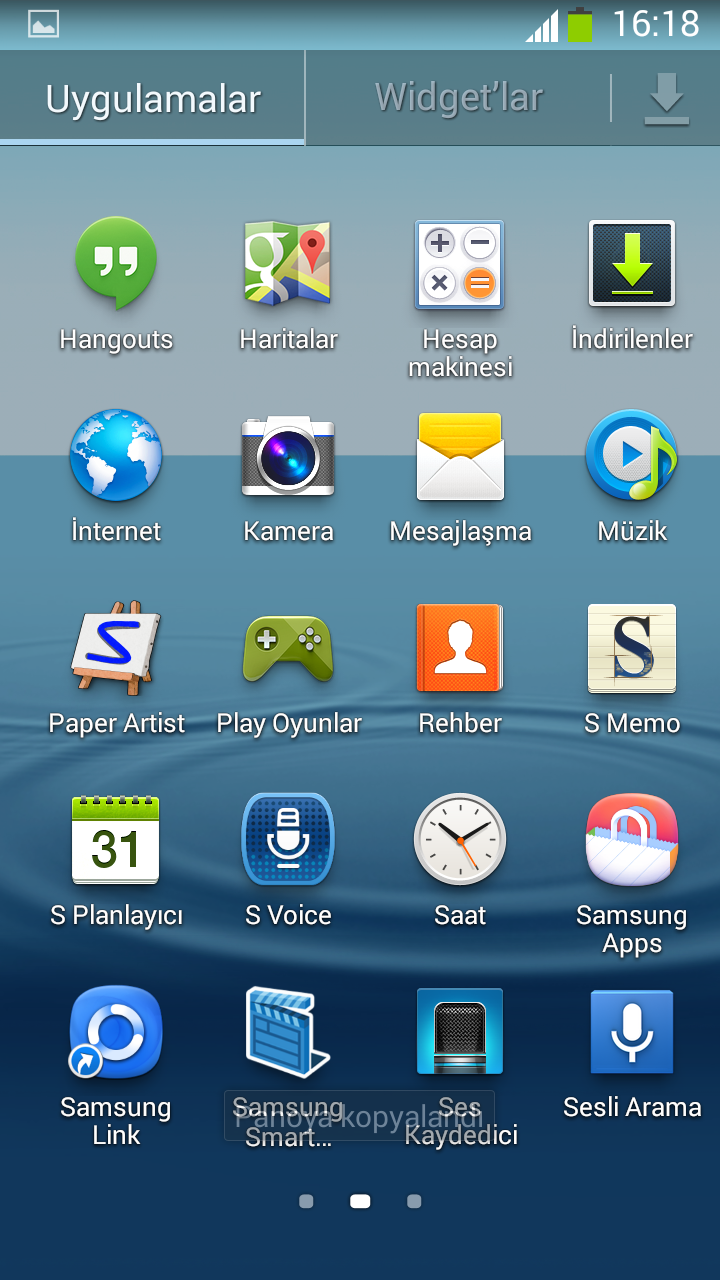
Task: Open the Saat clock app
Action: tap(460, 840)
